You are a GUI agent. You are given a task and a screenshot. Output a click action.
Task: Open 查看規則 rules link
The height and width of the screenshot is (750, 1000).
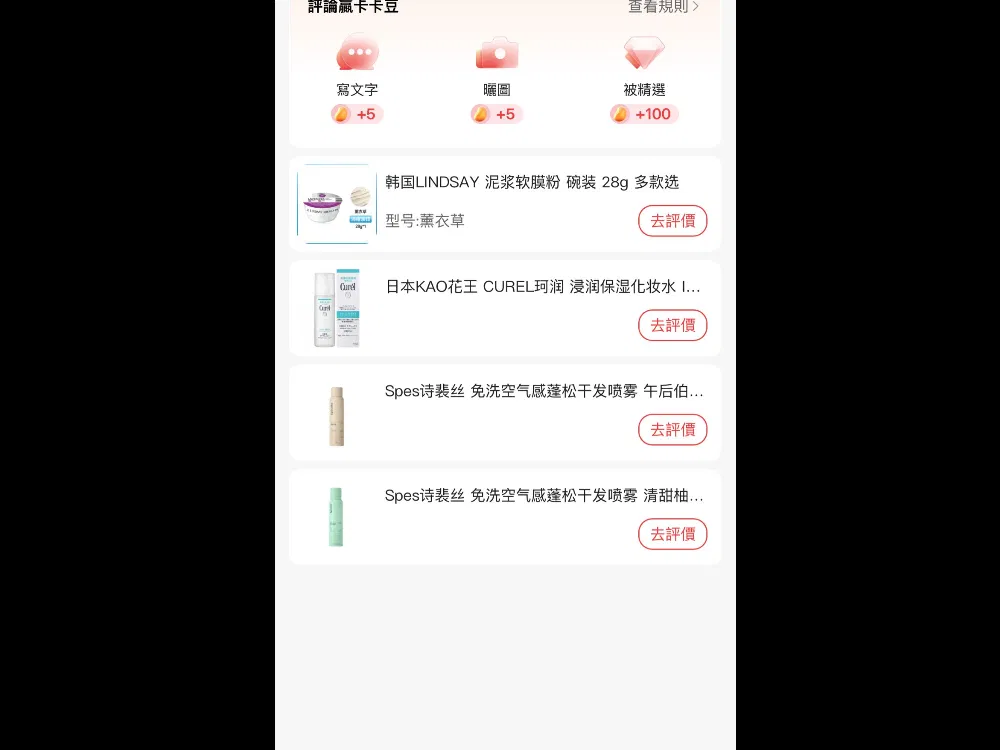663,7
